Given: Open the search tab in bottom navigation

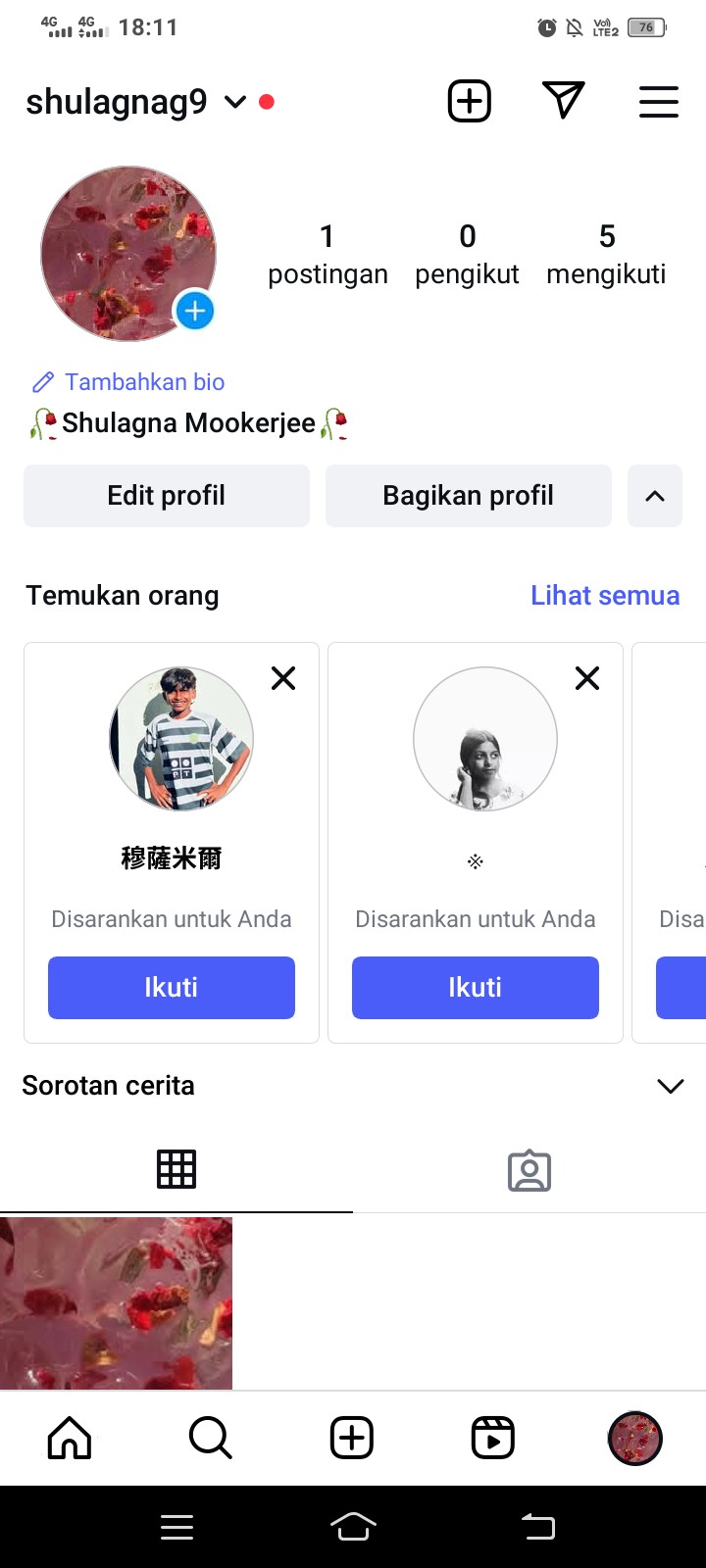Looking at the screenshot, I should coord(210,1439).
